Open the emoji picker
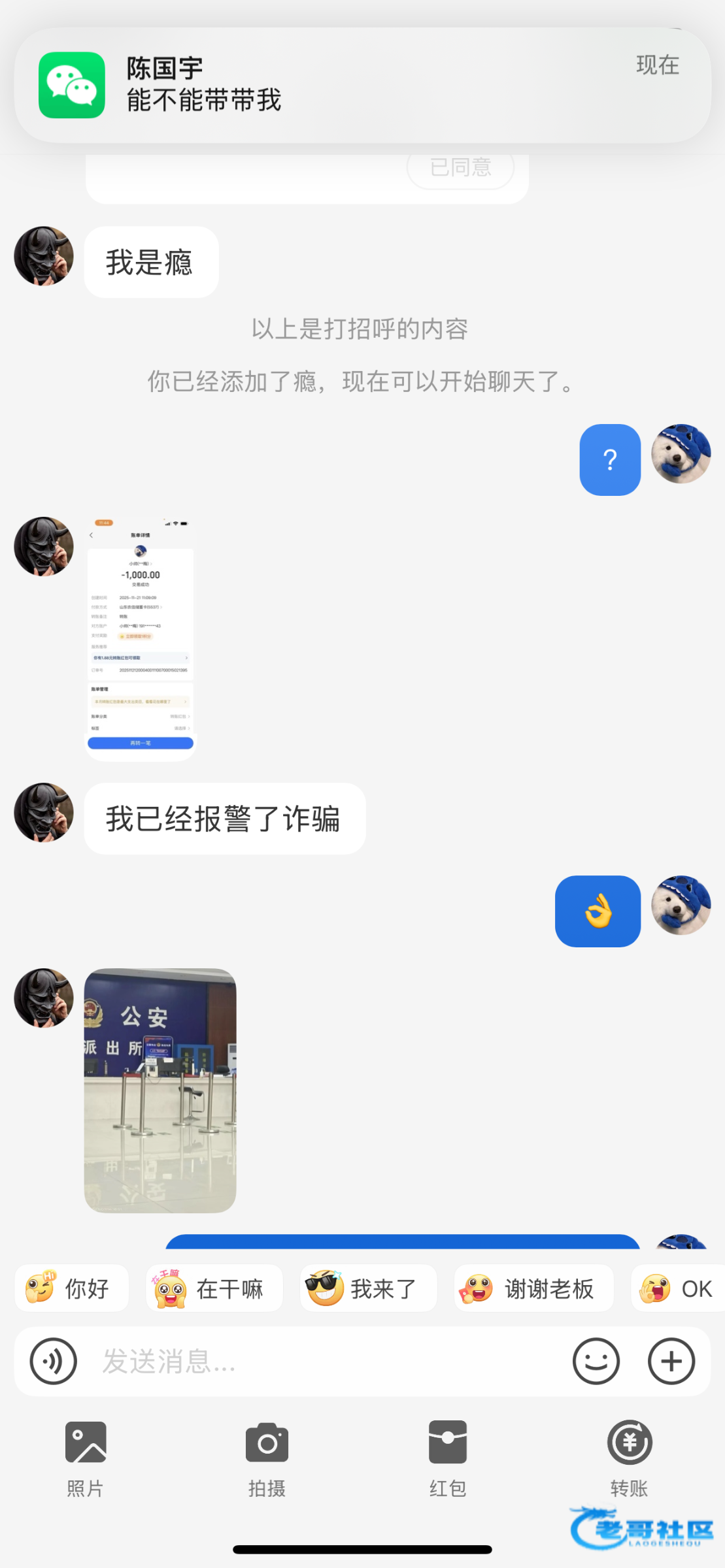This screenshot has height=1568, width=725. coord(596,1362)
